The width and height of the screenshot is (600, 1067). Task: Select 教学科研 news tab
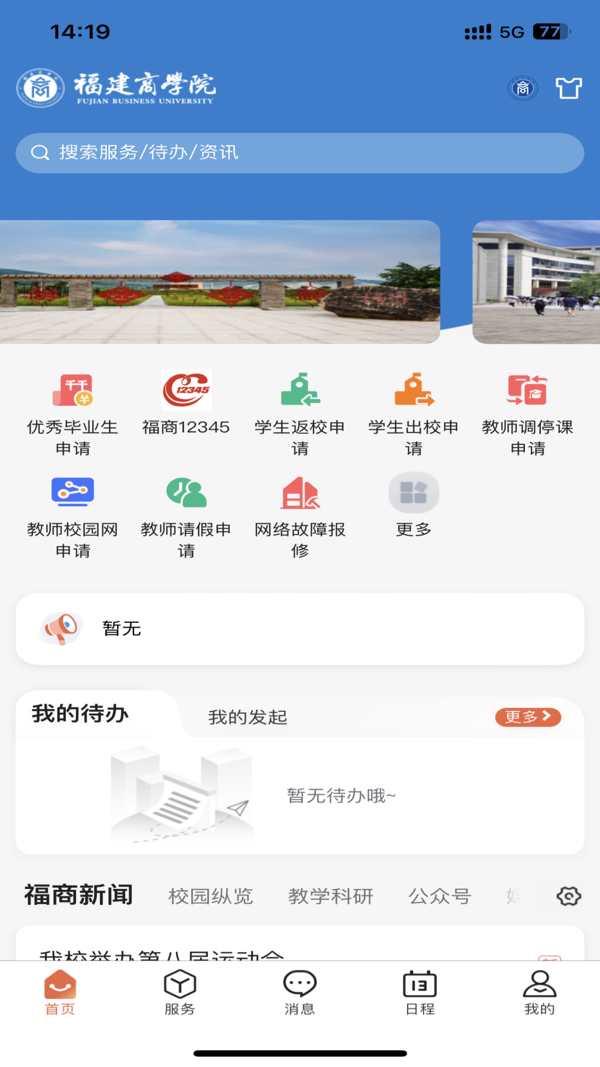coord(330,896)
